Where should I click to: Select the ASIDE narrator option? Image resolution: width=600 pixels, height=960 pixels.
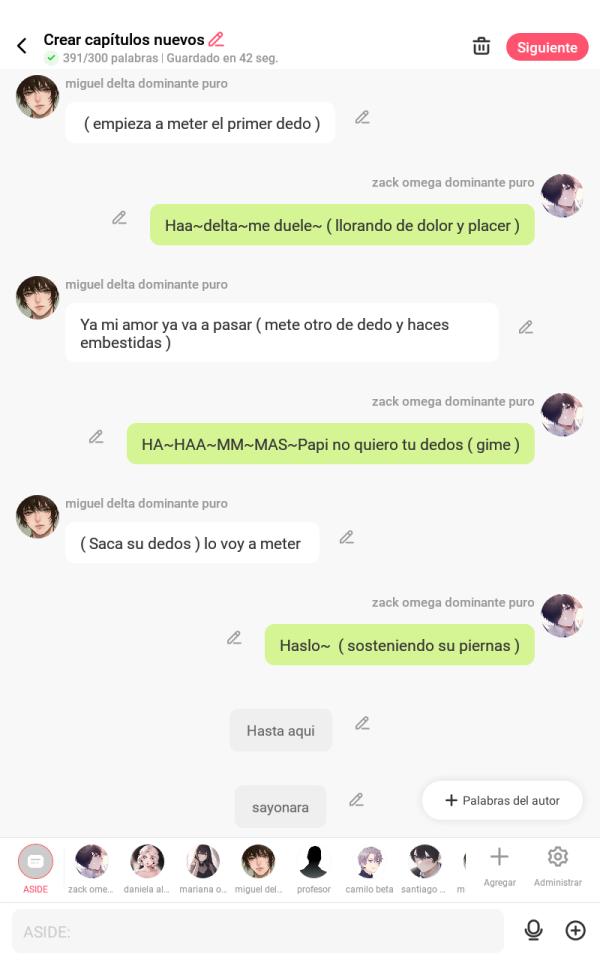click(35, 862)
